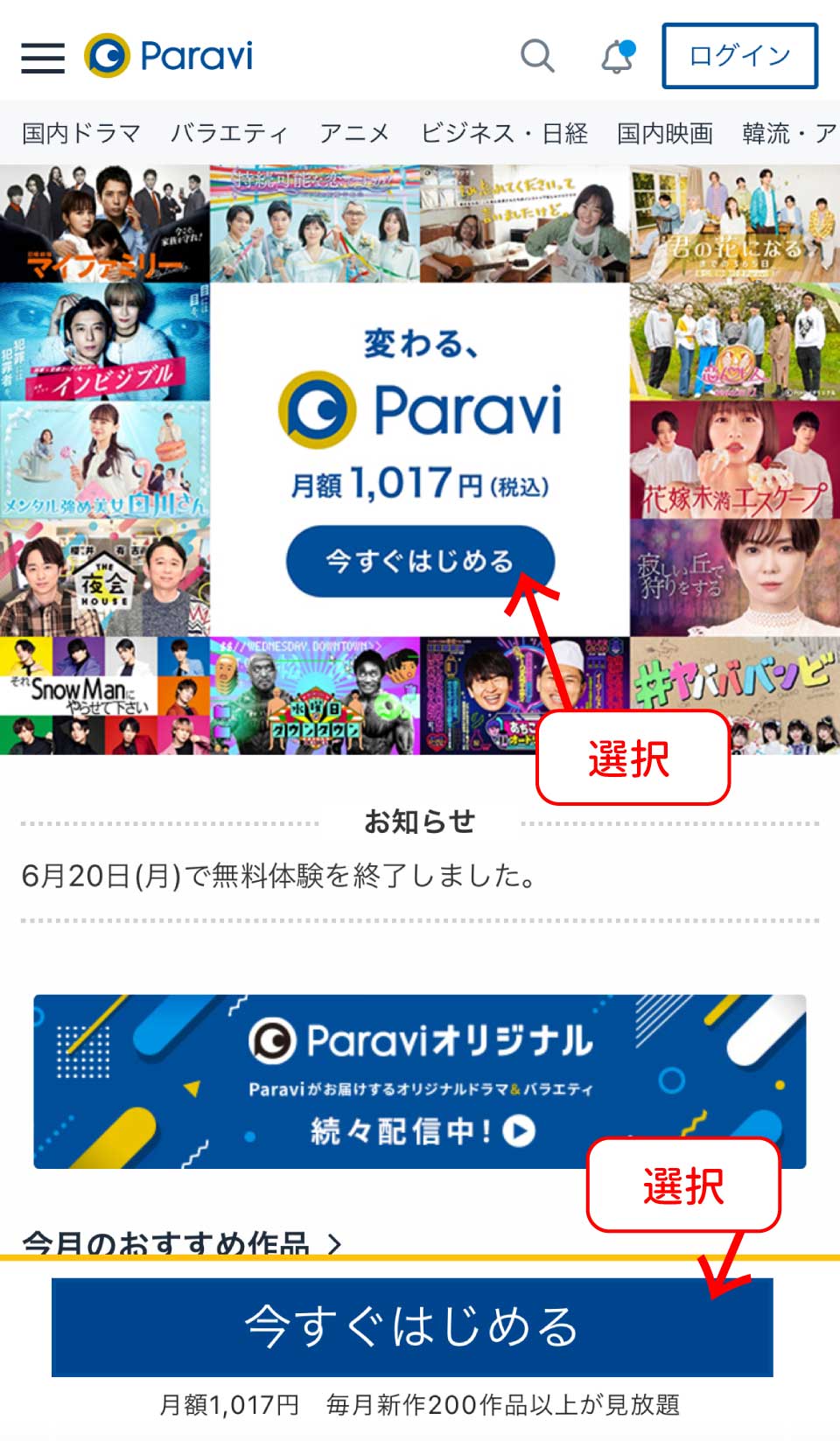Viewport: 840px width, 1441px height.
Task: Open the hamburger menu
Action: (x=43, y=57)
